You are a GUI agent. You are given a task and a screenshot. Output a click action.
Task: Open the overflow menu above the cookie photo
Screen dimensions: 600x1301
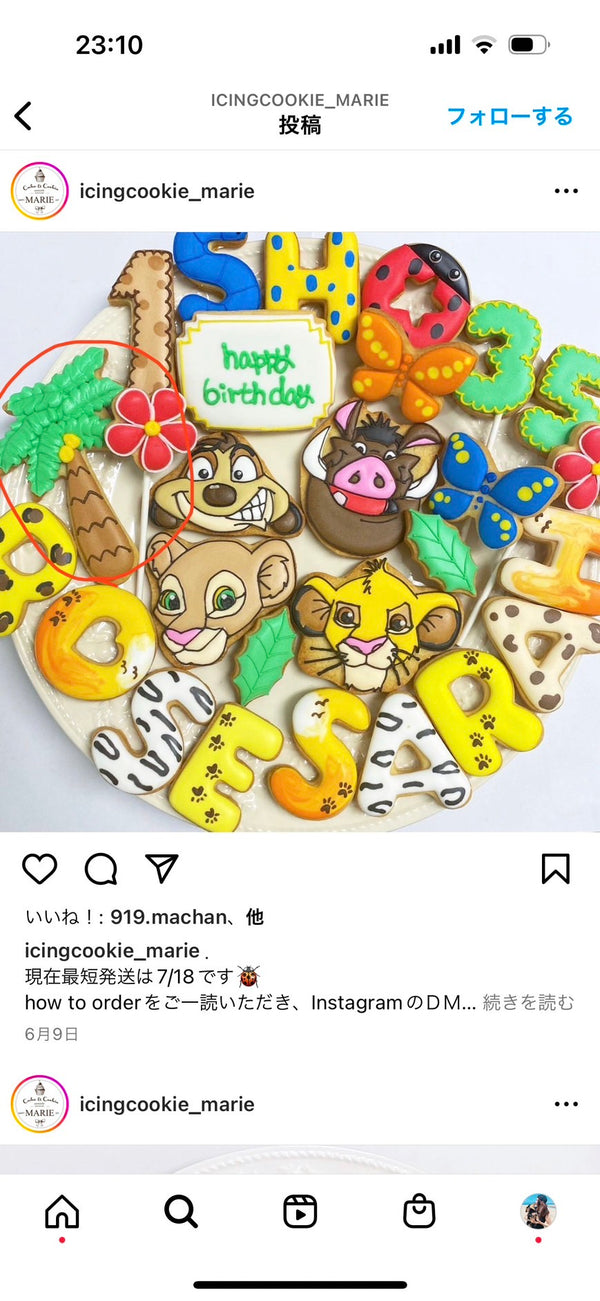click(x=566, y=191)
